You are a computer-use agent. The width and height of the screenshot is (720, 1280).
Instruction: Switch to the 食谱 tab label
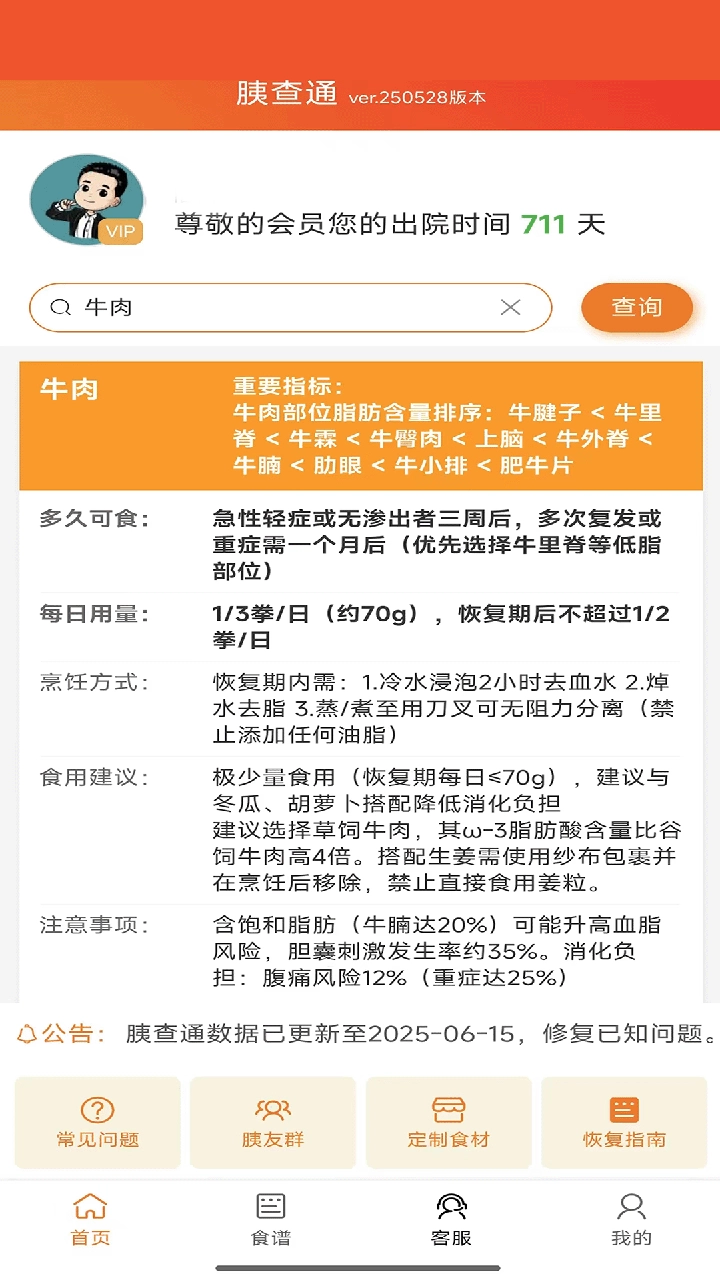[270, 1238]
